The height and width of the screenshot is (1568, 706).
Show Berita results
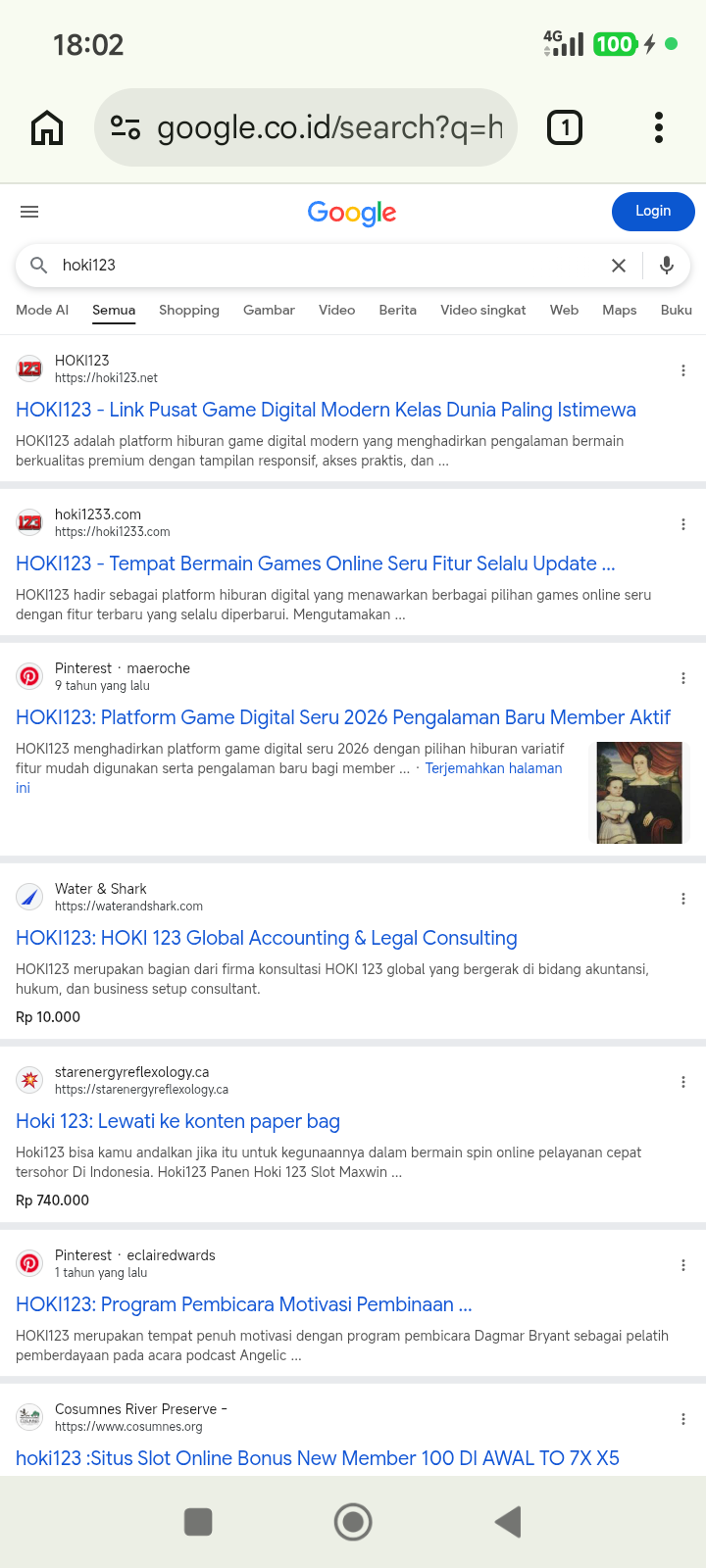pyautogui.click(x=398, y=310)
